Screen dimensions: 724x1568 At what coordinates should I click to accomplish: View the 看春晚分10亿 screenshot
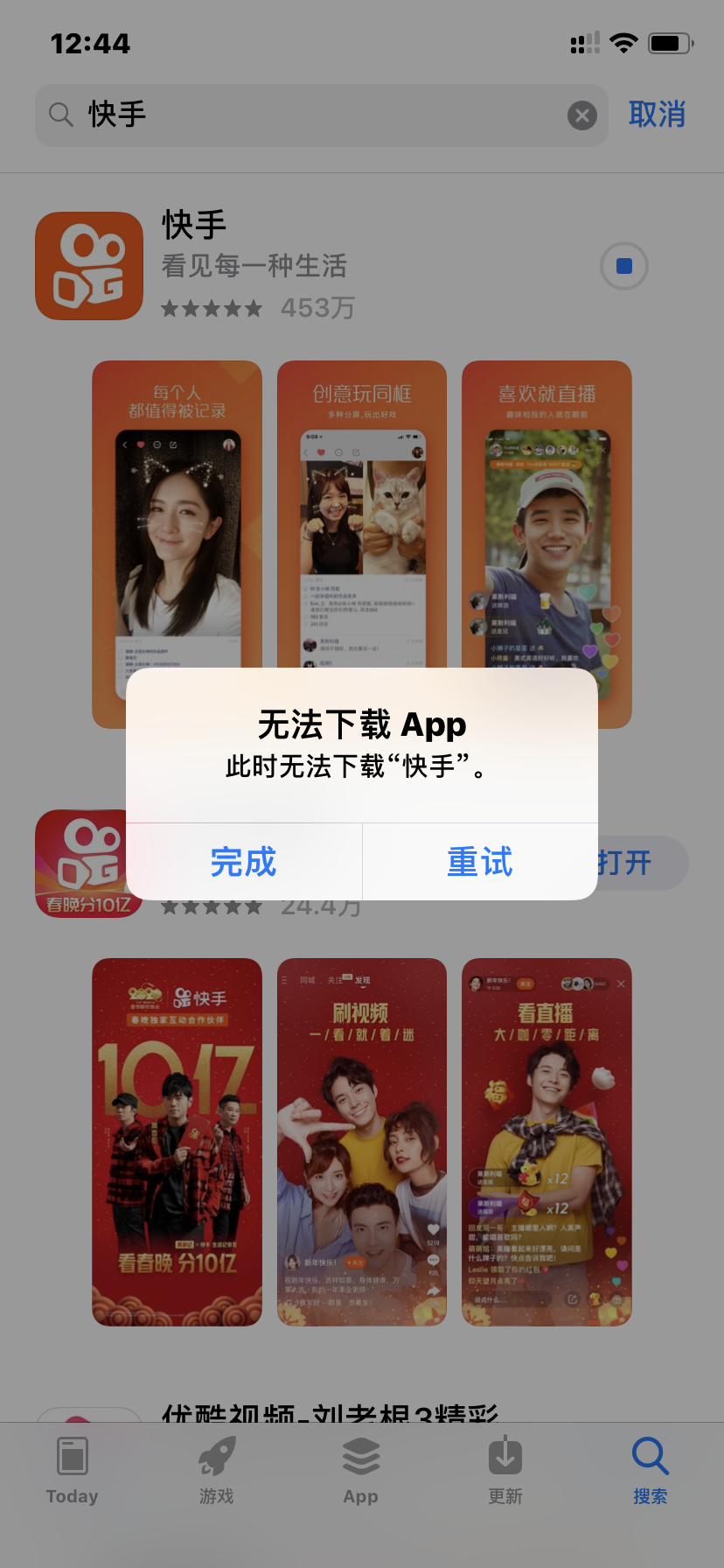(178, 1142)
